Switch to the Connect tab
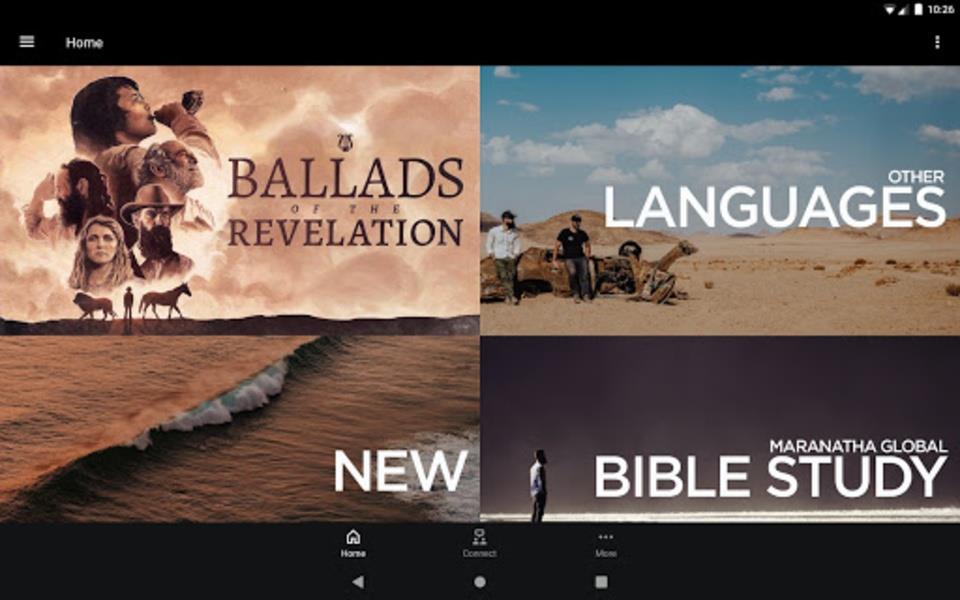The height and width of the screenshot is (600, 960). tap(479, 543)
